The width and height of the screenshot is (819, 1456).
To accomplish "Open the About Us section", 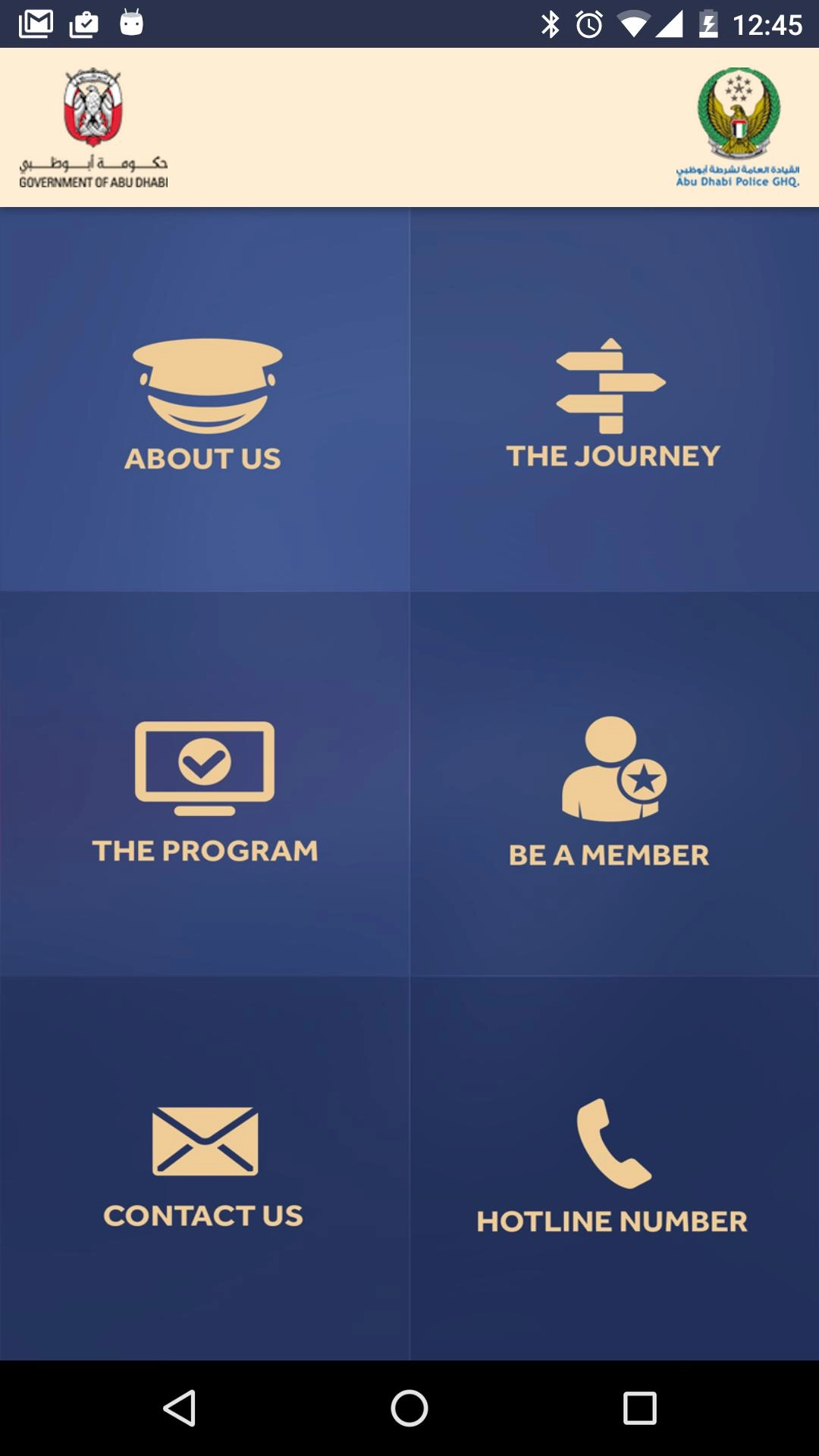I will pyautogui.click(x=205, y=402).
